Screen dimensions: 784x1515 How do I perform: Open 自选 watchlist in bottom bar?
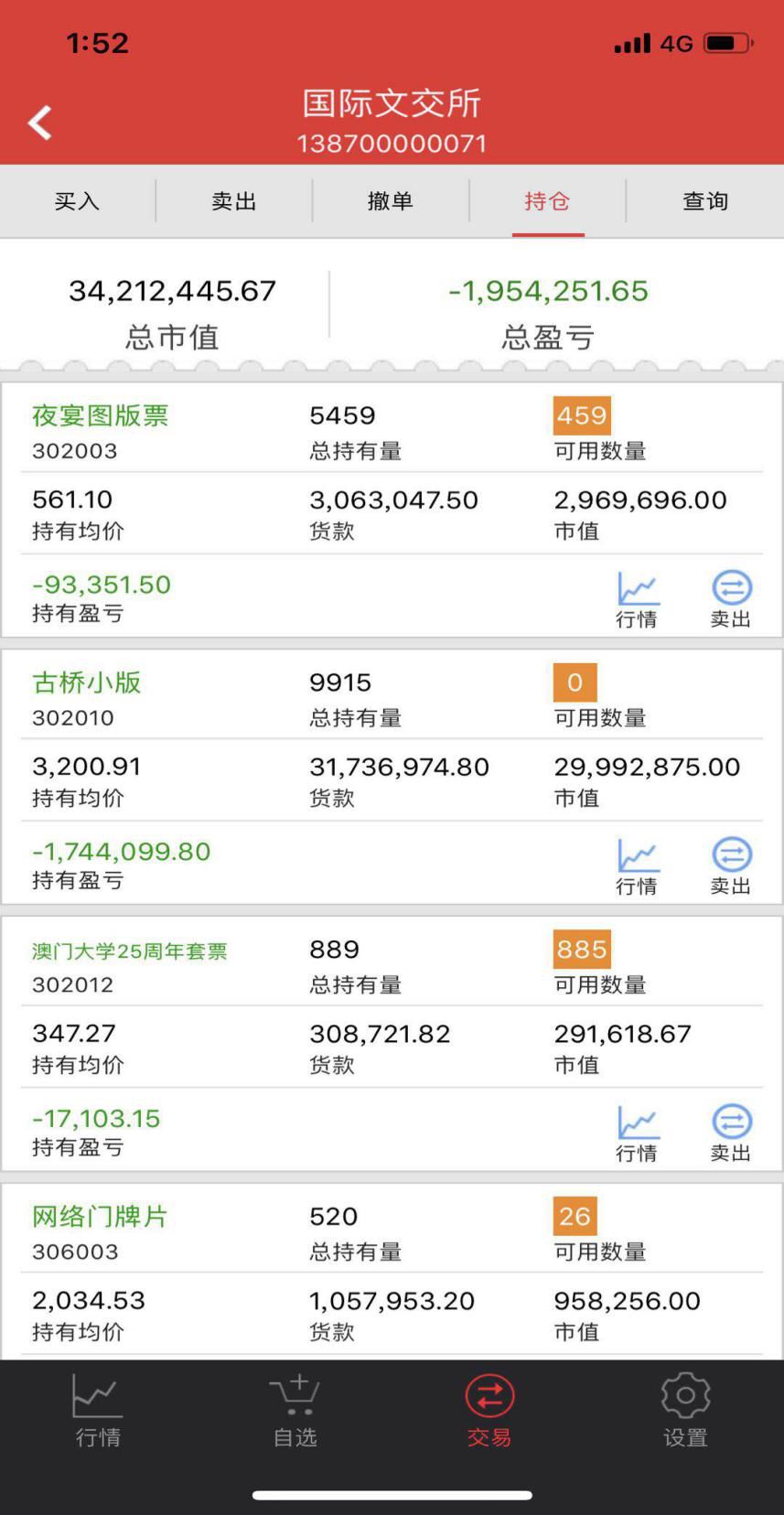295,1412
